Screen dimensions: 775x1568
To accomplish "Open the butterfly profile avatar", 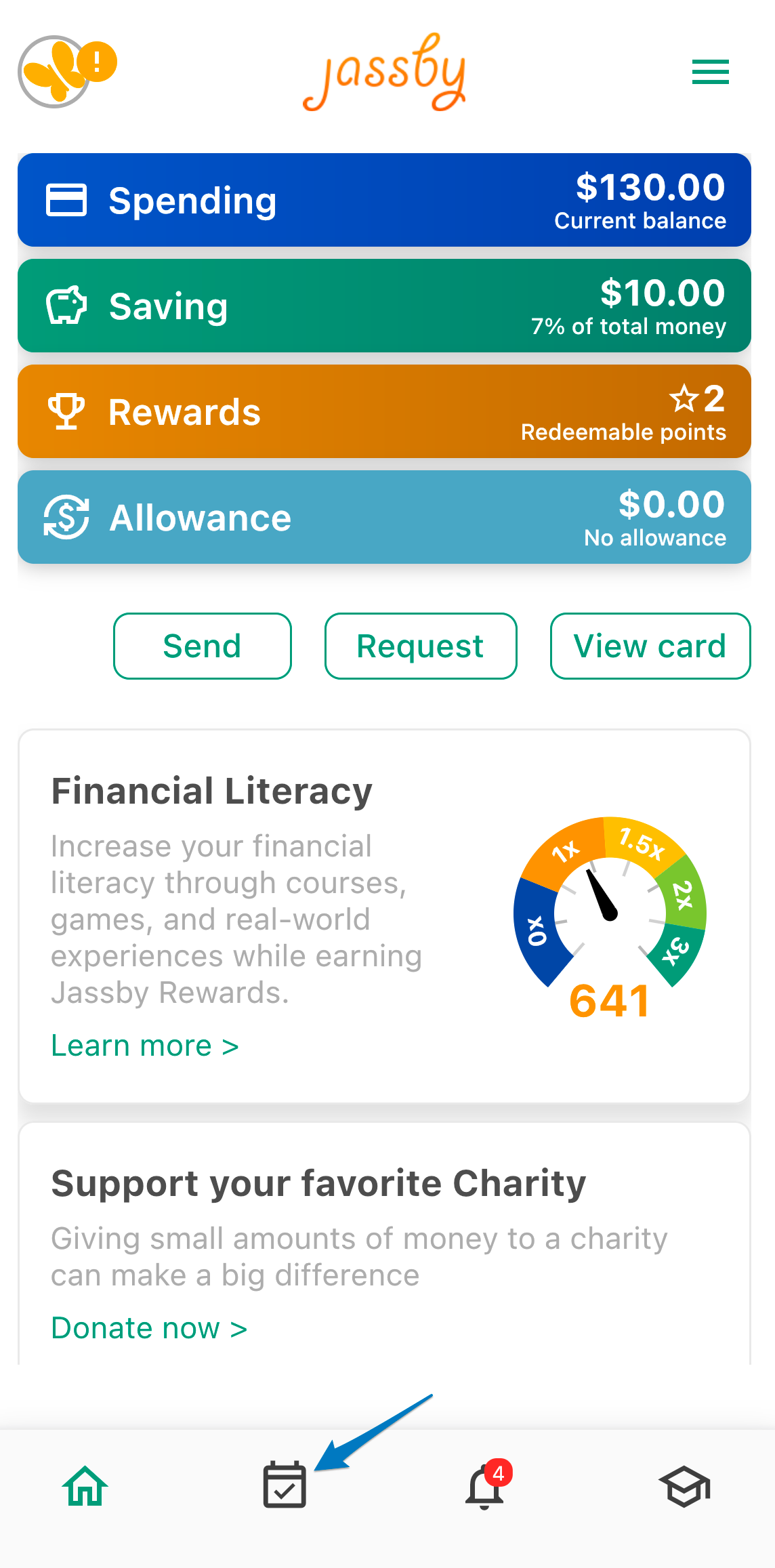I will 55,72.
